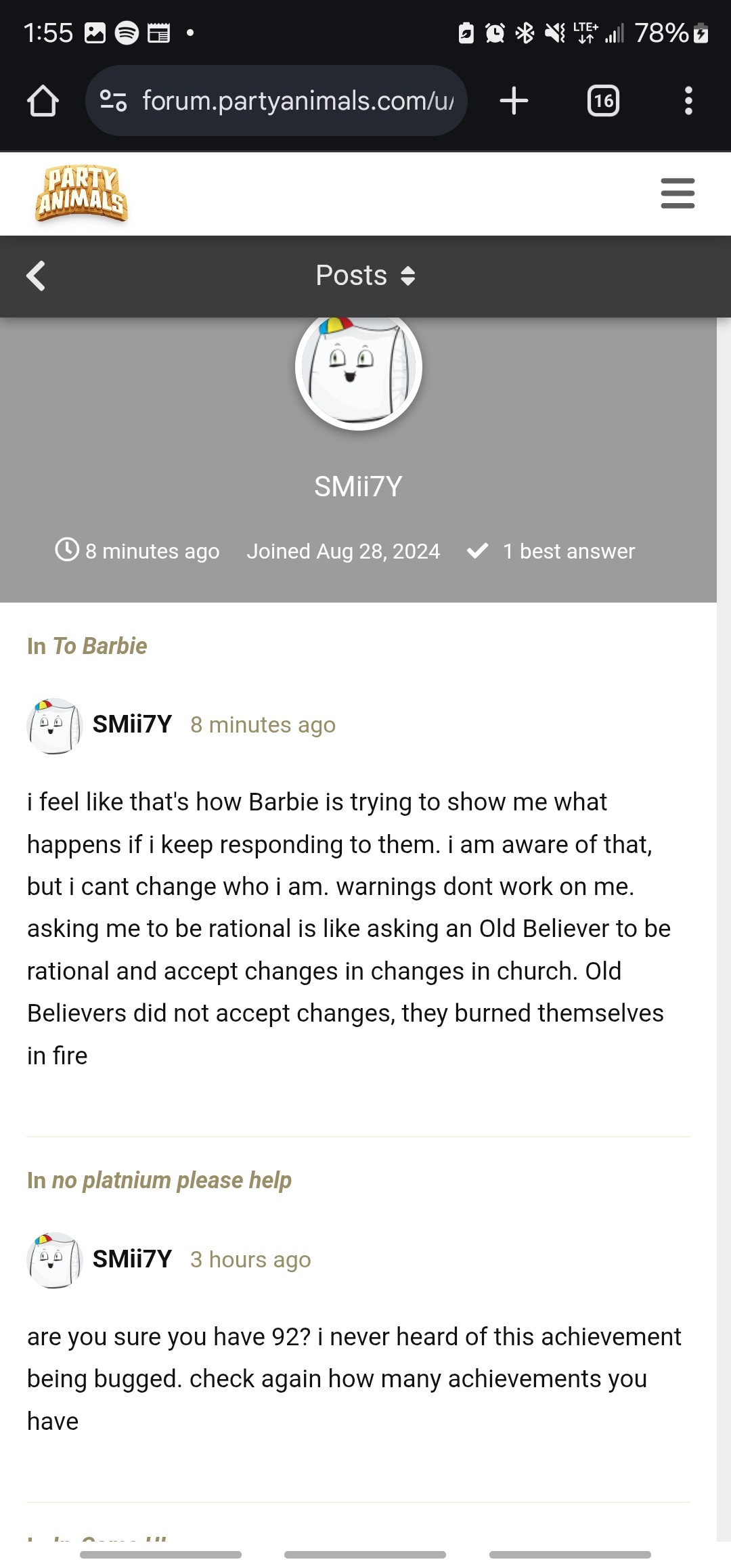The width and height of the screenshot is (731, 1568).
Task: Open the browser overflow menu
Action: [688, 101]
